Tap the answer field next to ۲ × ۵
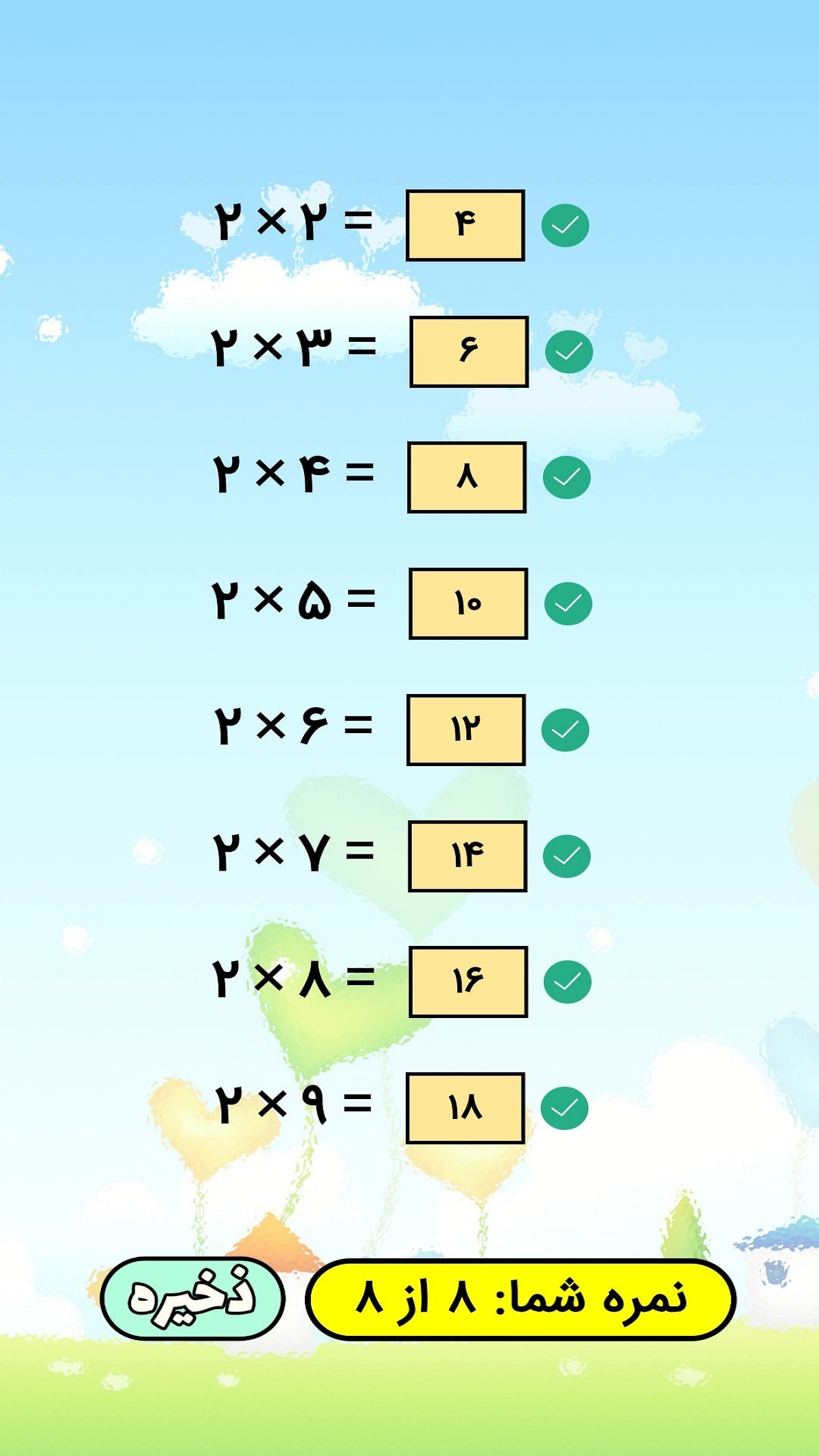The height and width of the screenshot is (1456, 819). [x=468, y=603]
